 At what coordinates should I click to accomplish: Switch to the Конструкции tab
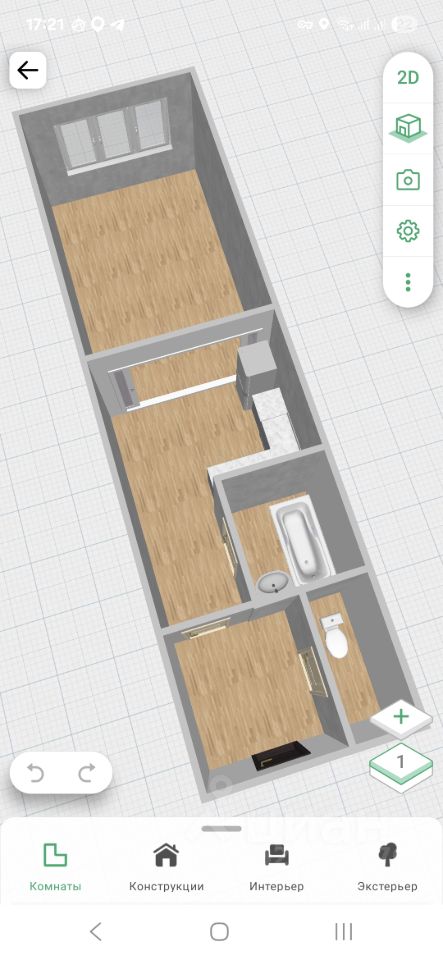click(x=166, y=867)
